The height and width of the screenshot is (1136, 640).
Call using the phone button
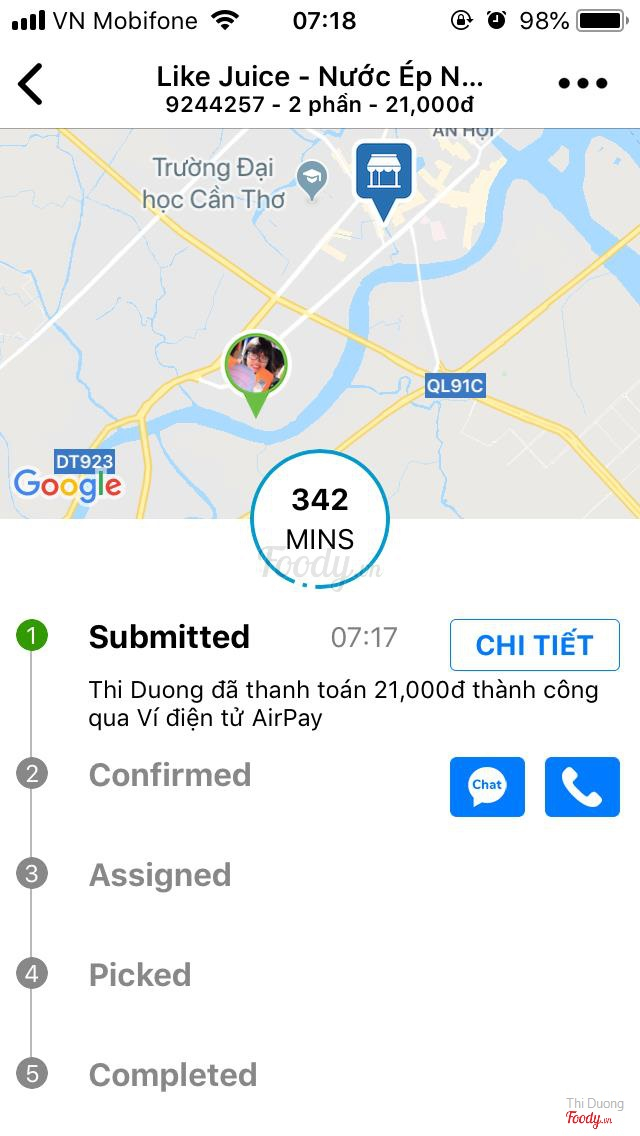click(582, 786)
